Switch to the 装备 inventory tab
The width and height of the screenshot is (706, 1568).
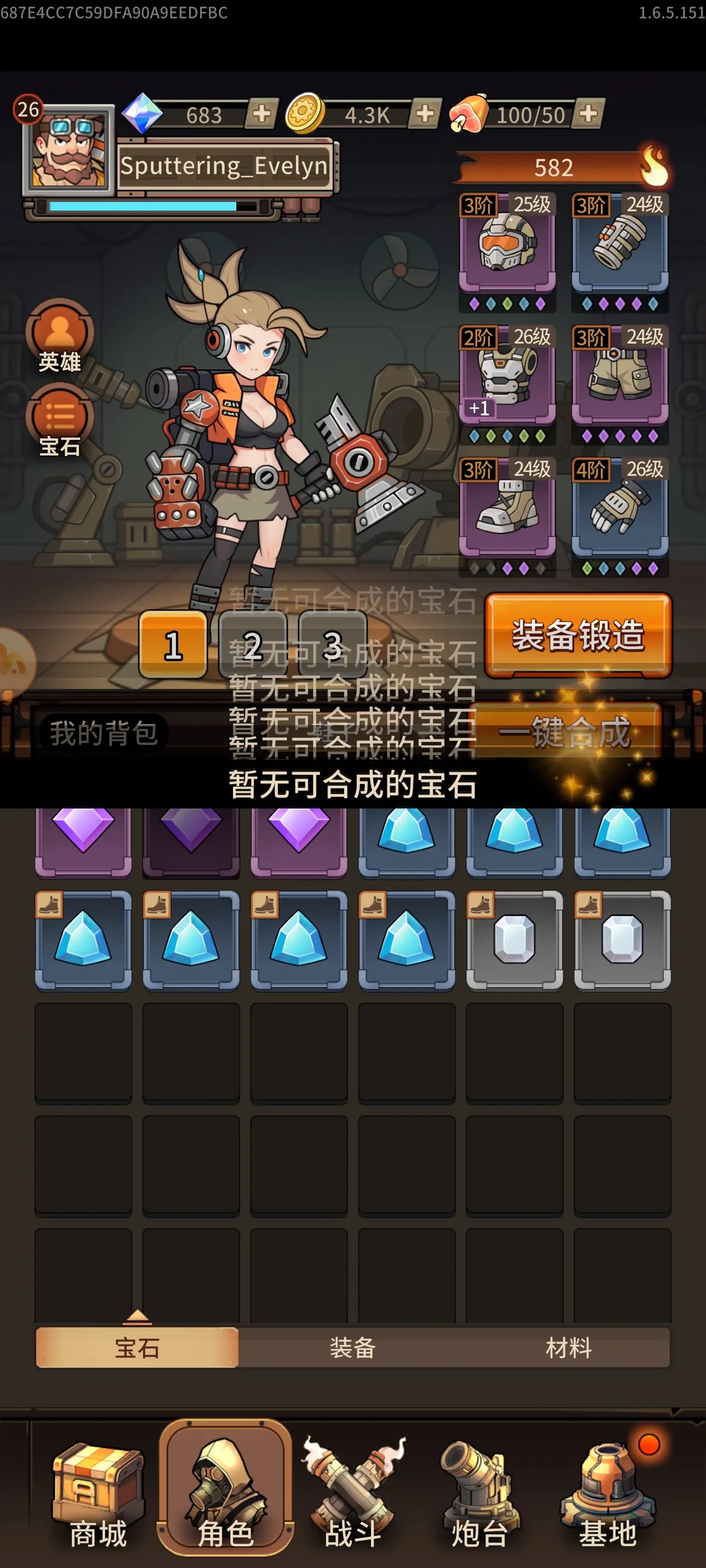(352, 1347)
